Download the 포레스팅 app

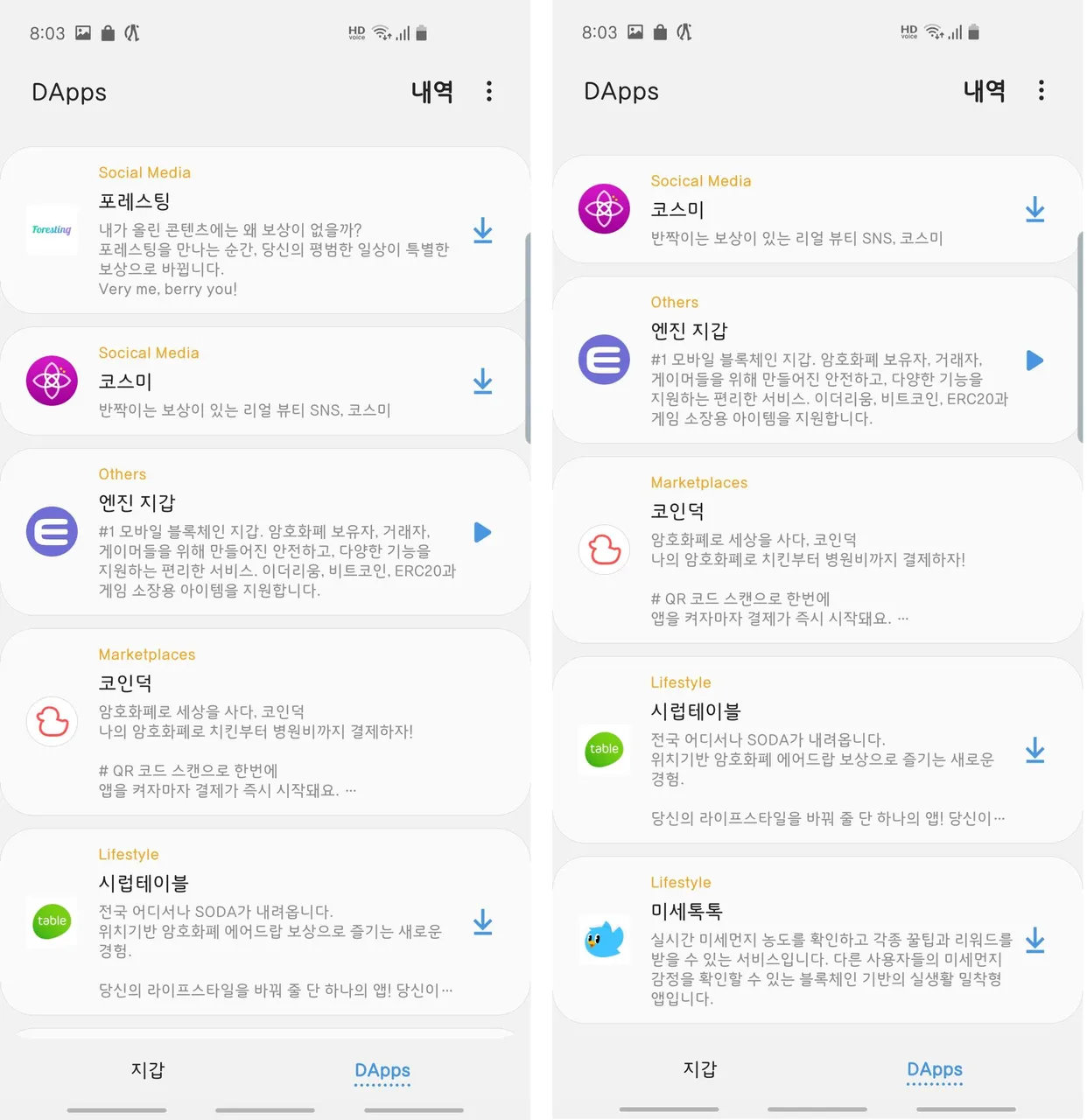click(x=482, y=231)
